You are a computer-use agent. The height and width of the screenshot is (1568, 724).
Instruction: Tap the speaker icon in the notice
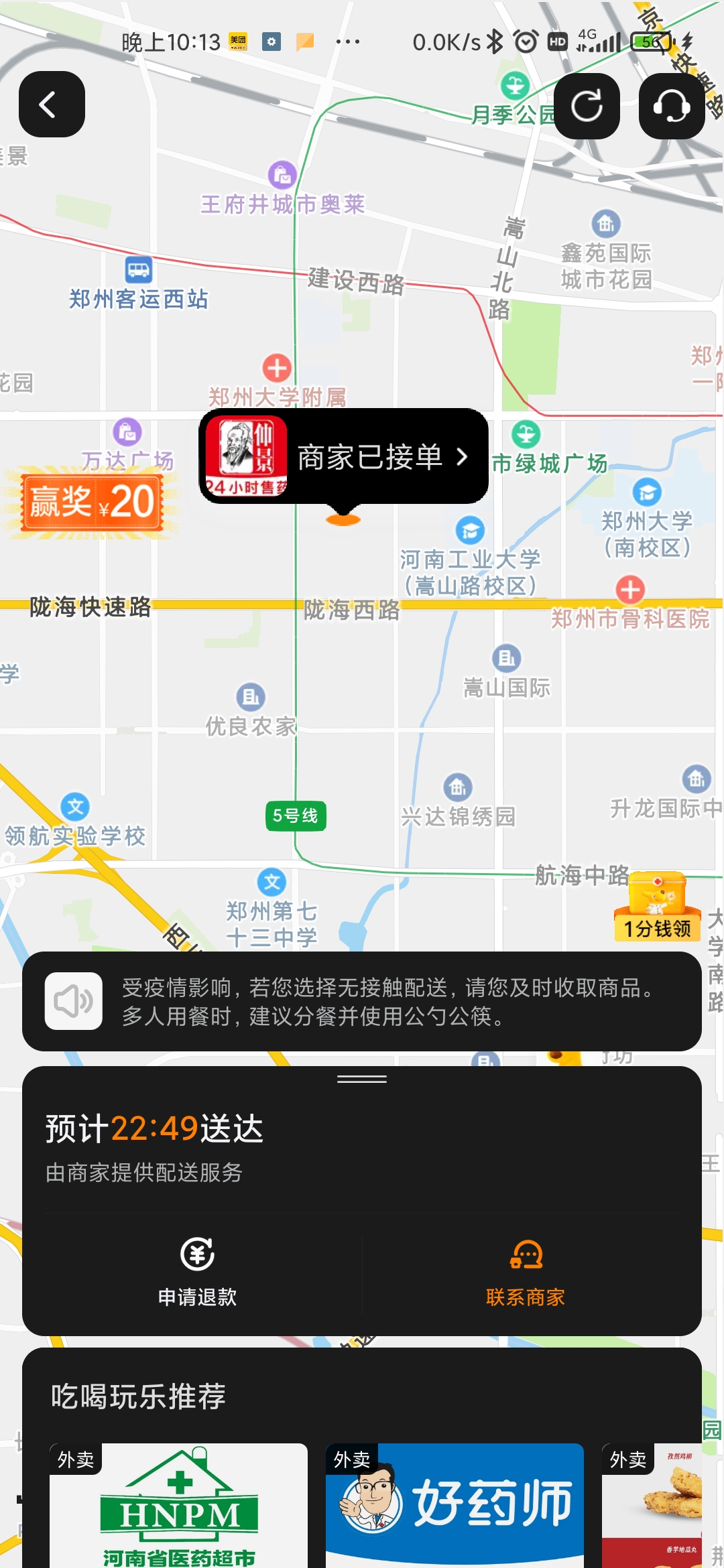point(74,1001)
